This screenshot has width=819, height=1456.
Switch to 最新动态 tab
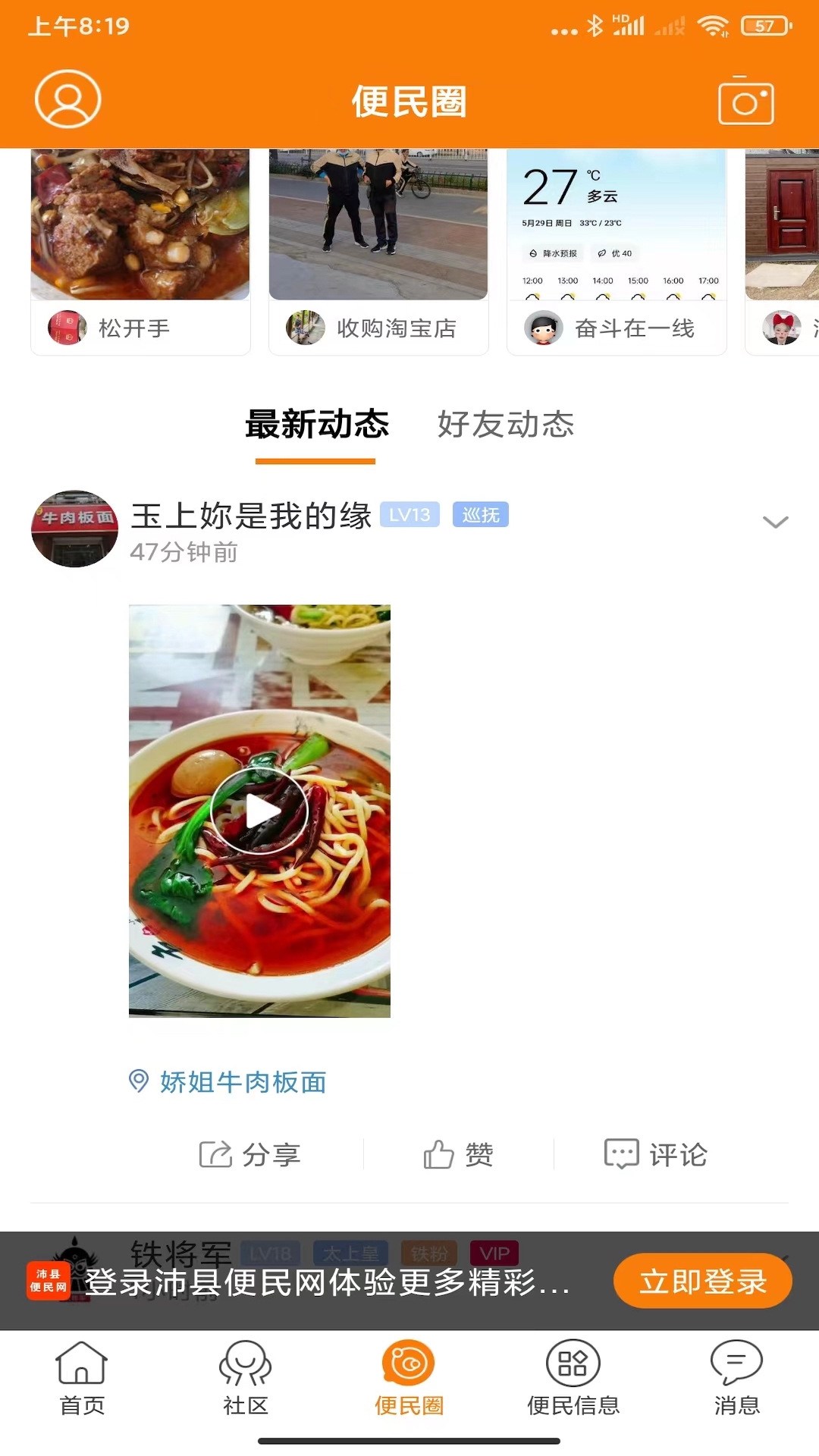316,425
